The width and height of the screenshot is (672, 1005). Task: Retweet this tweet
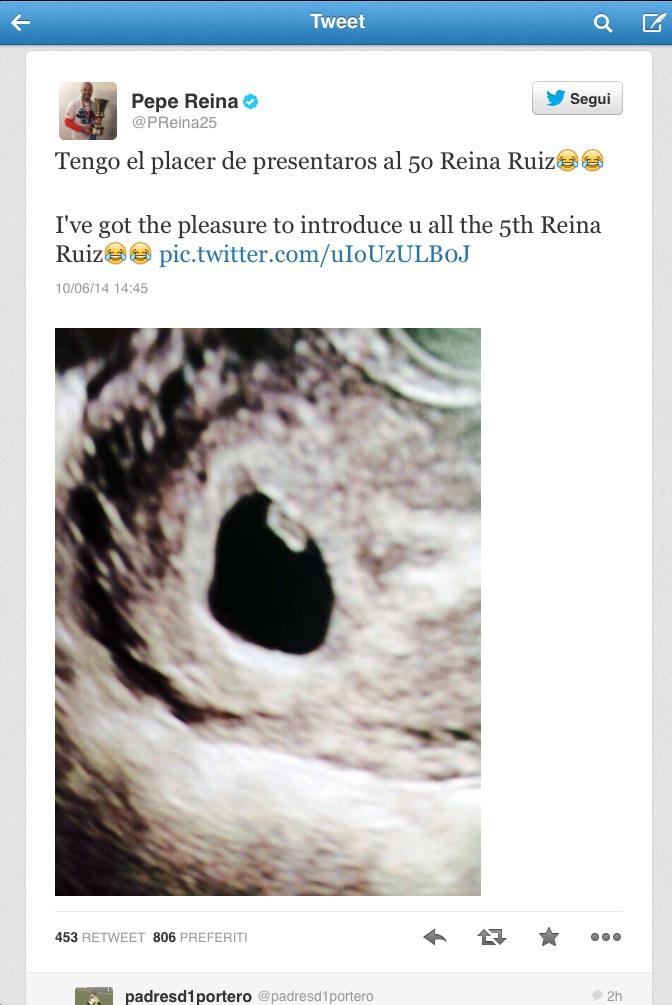[x=491, y=937]
